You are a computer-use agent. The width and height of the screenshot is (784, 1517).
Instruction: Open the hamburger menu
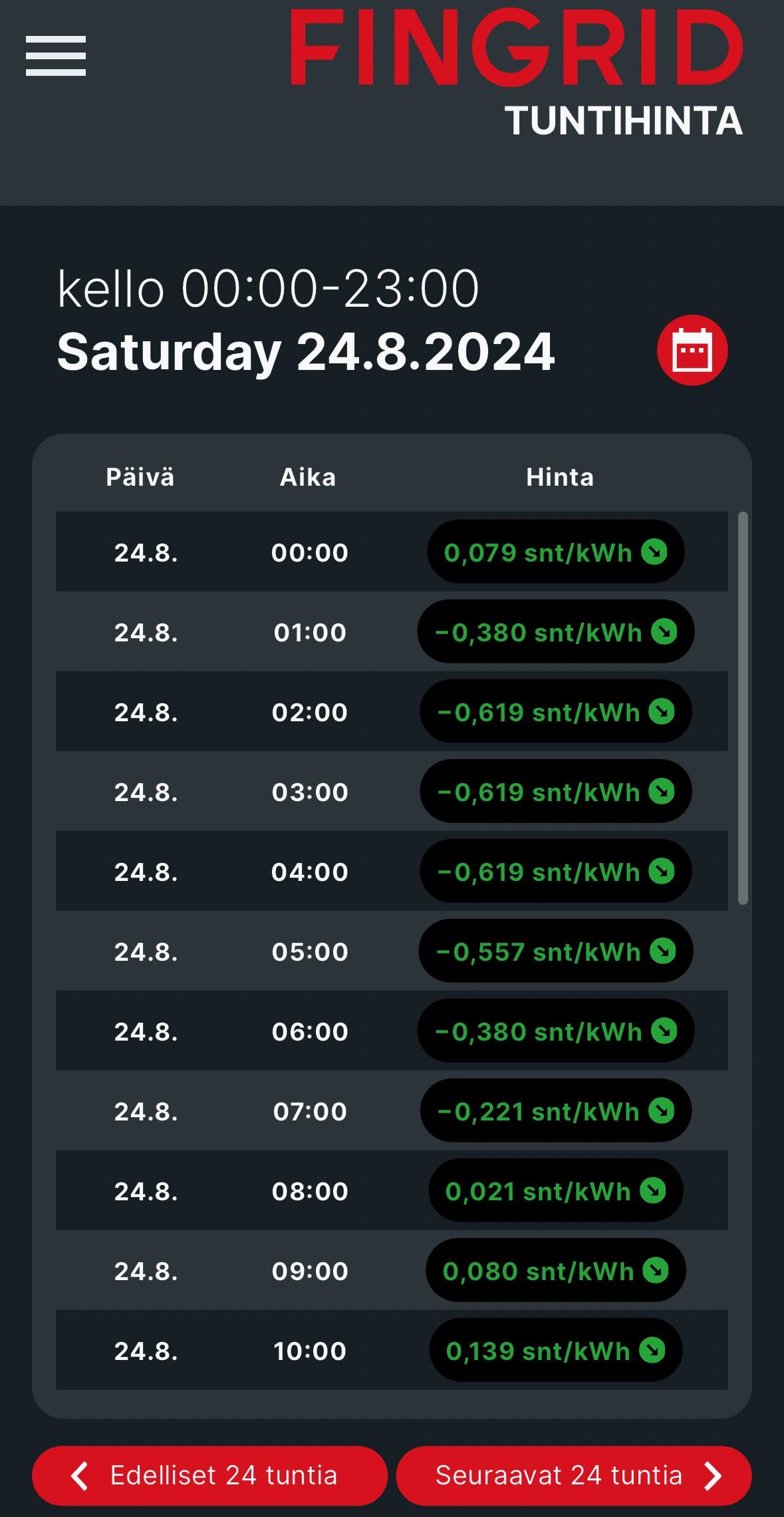click(56, 56)
